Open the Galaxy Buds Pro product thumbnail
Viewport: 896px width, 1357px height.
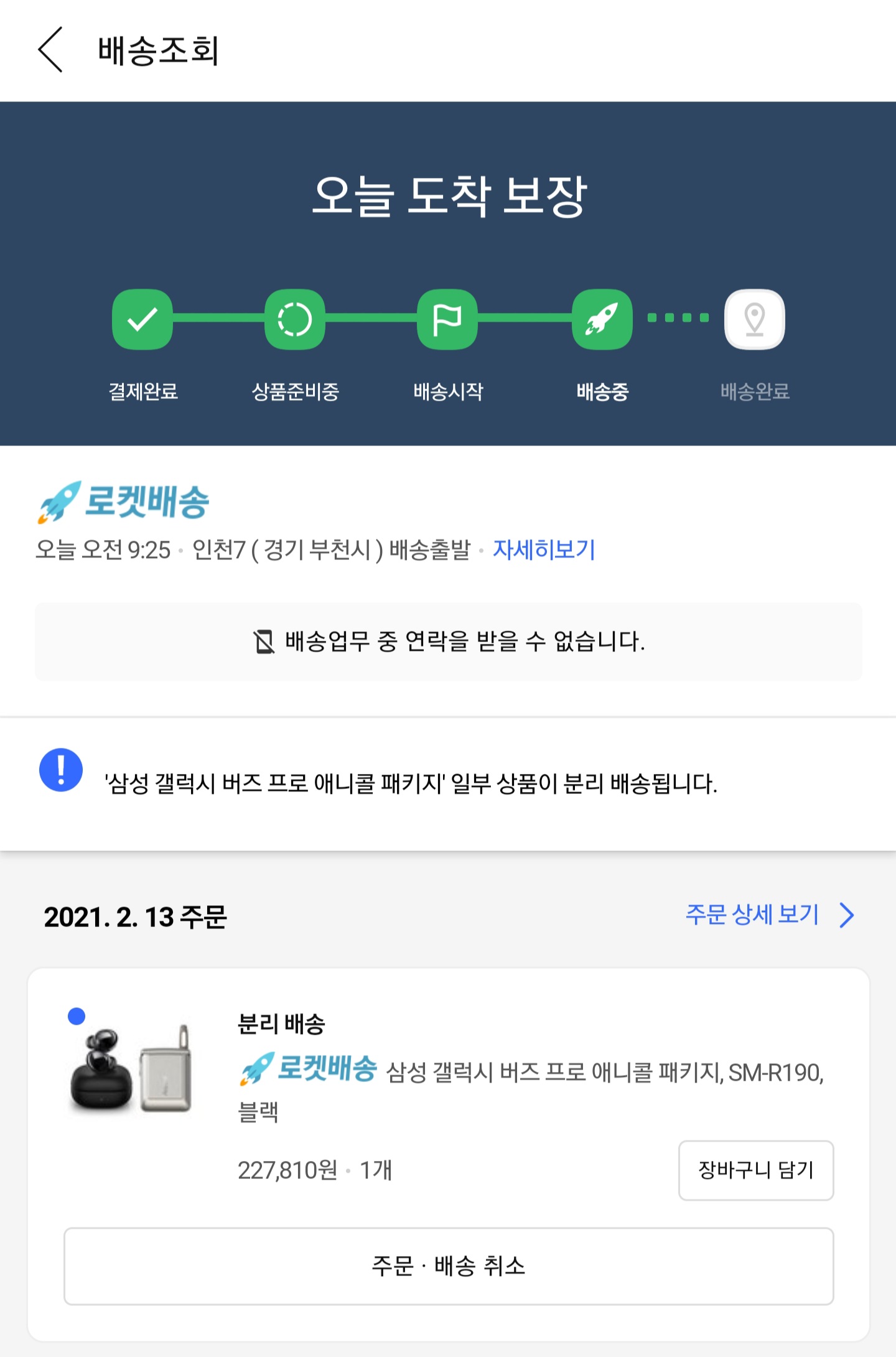coord(131,1067)
